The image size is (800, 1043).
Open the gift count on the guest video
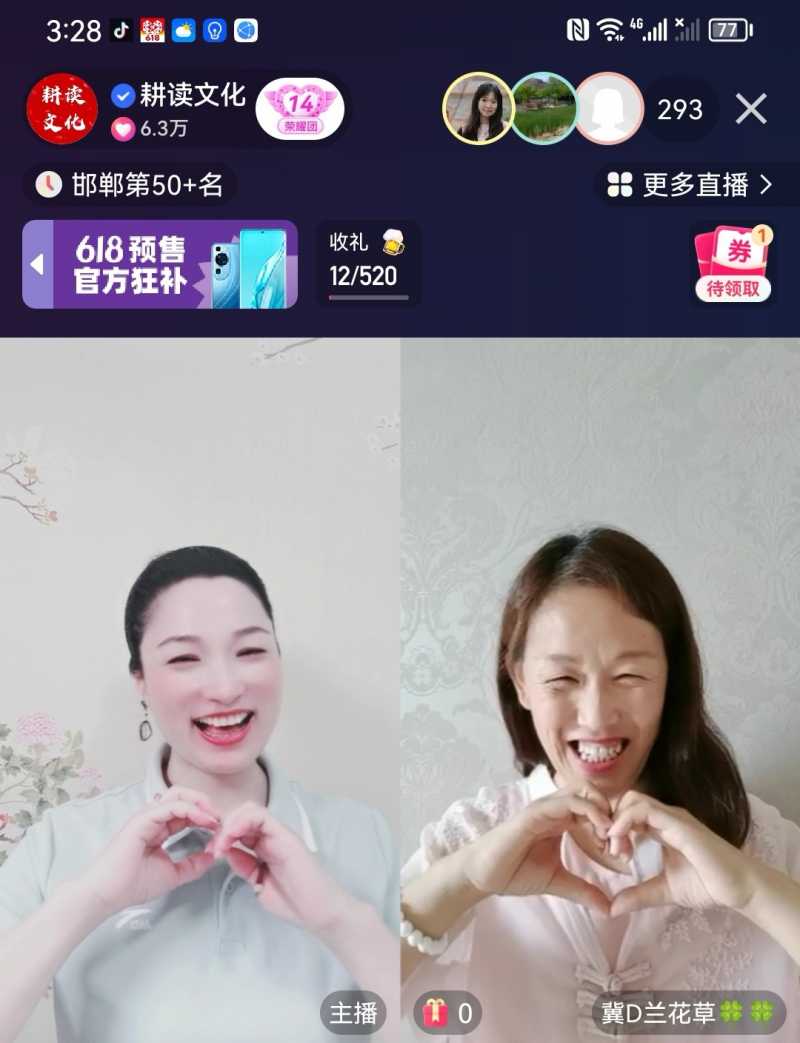pos(448,1014)
